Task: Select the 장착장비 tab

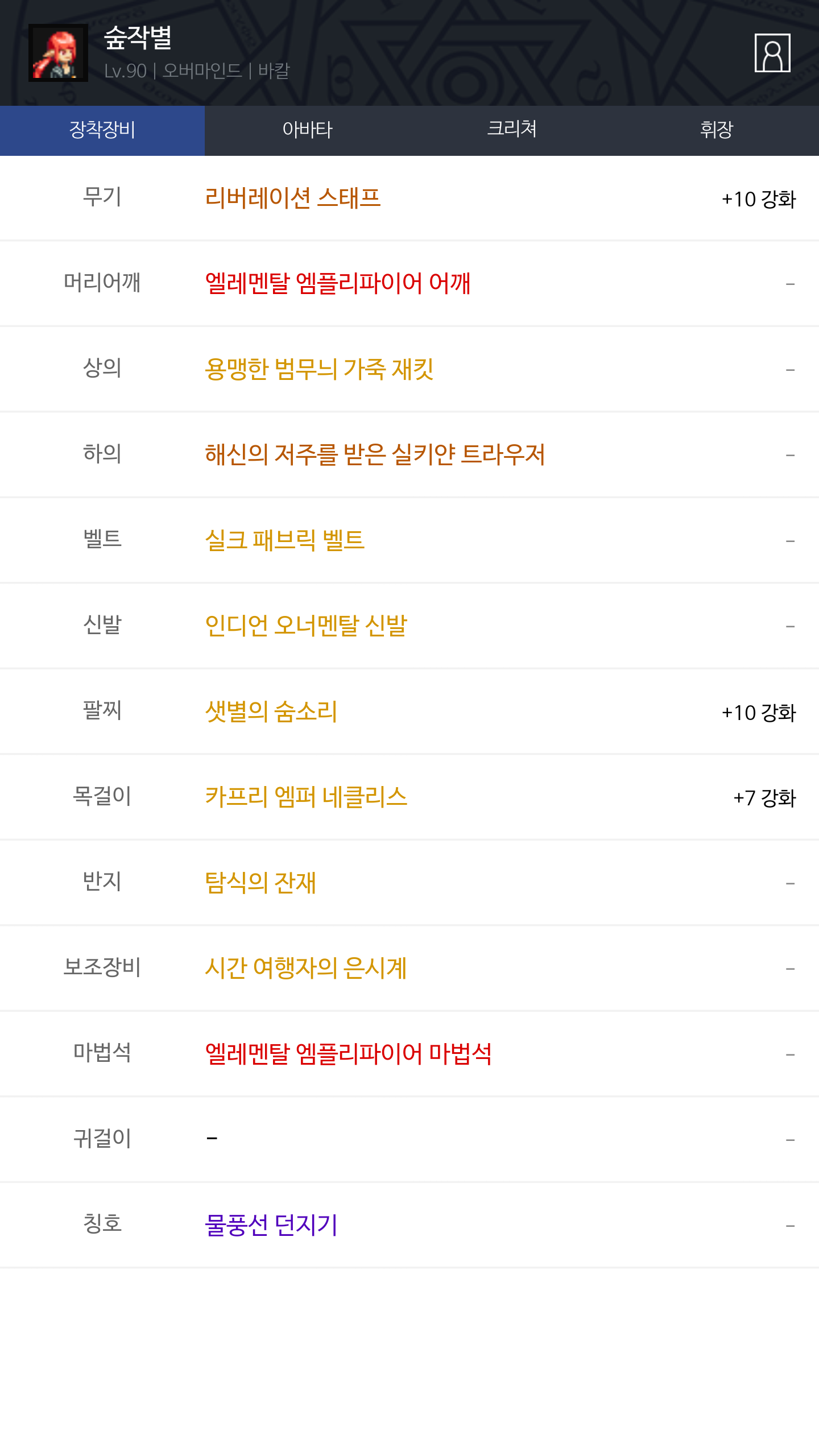Action: [x=102, y=130]
